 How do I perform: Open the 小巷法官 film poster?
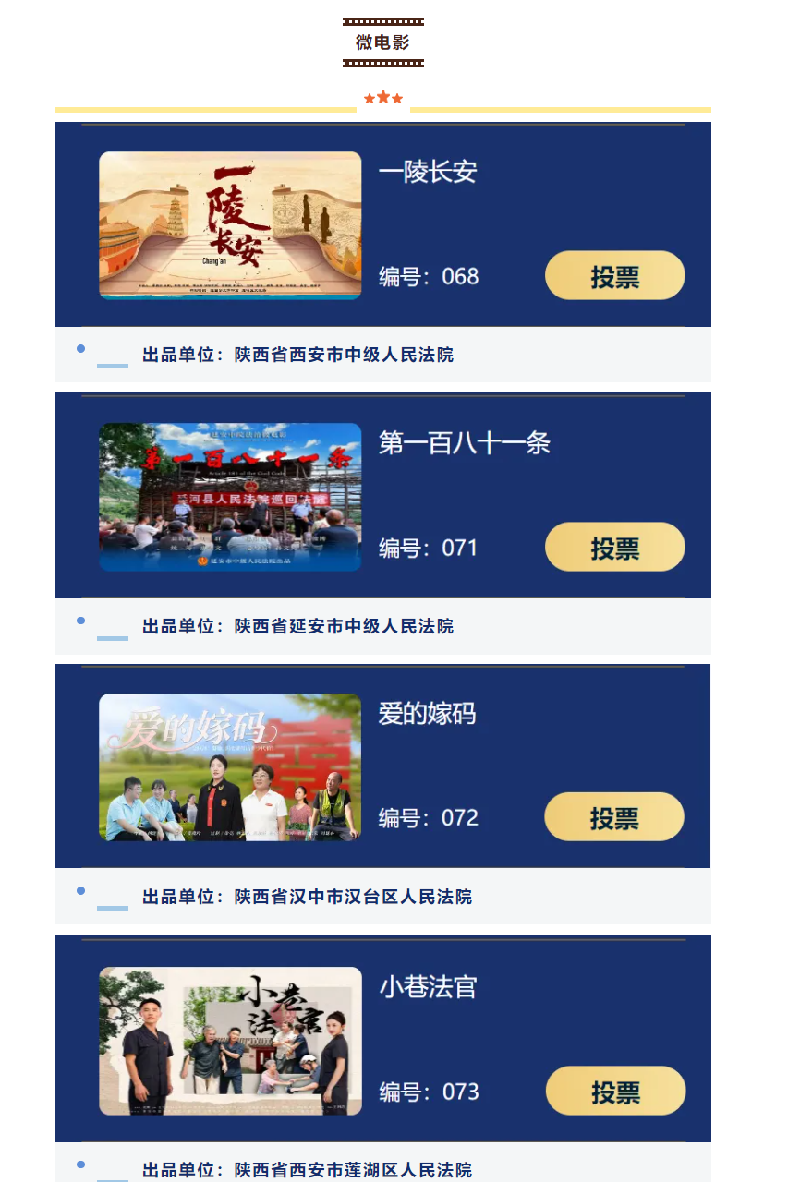pos(230,1041)
